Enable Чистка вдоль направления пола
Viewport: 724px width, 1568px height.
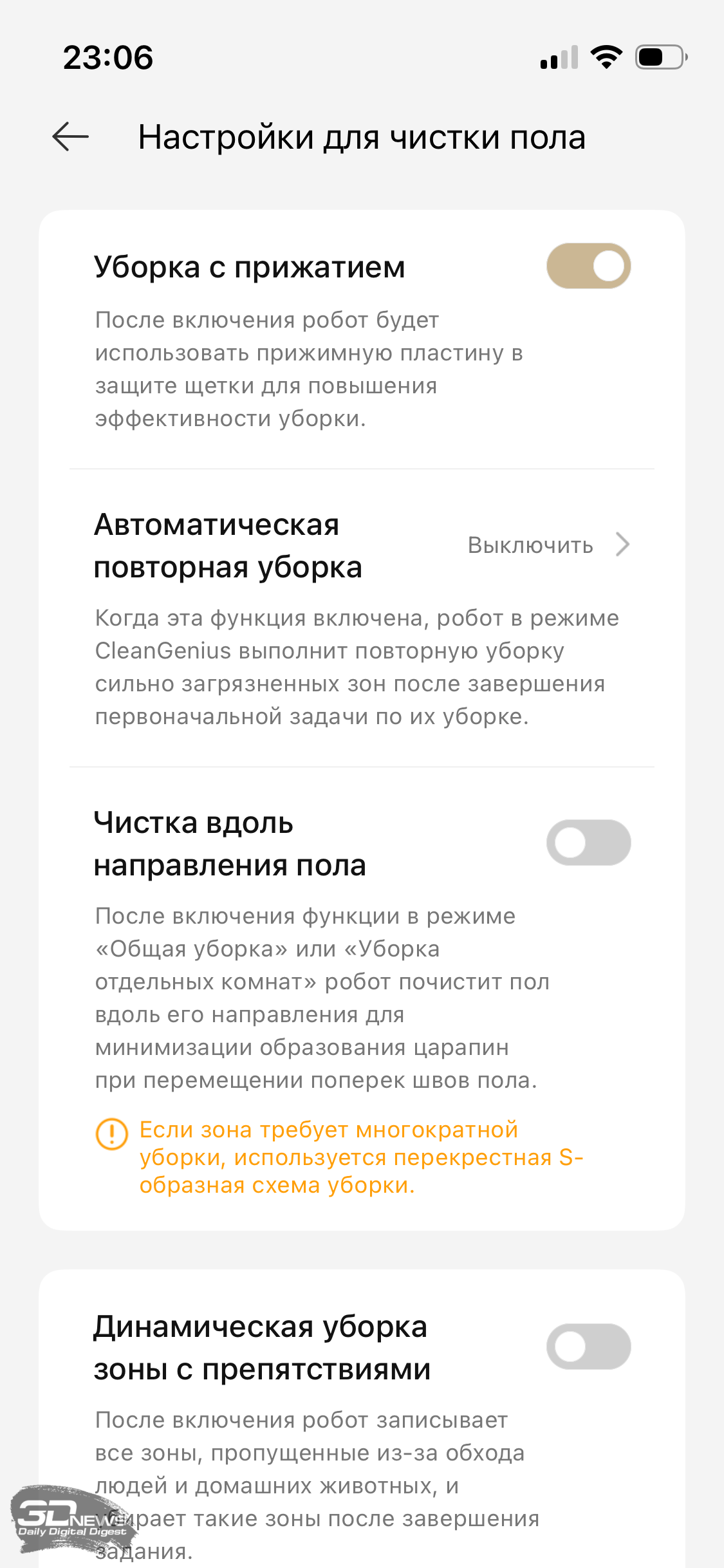[588, 843]
